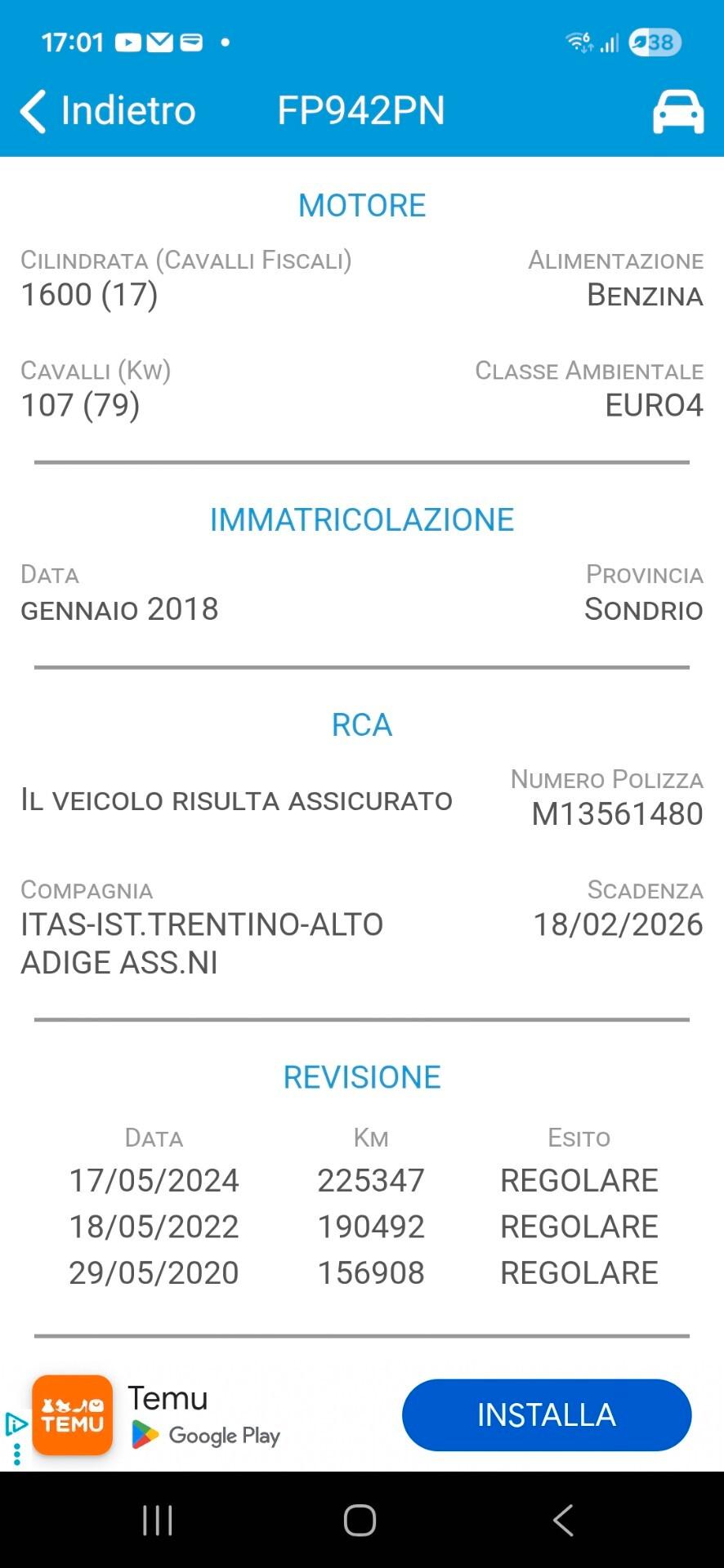The image size is (724, 1568).
Task: Tap the Android back navigation arrow
Action: (x=563, y=1520)
